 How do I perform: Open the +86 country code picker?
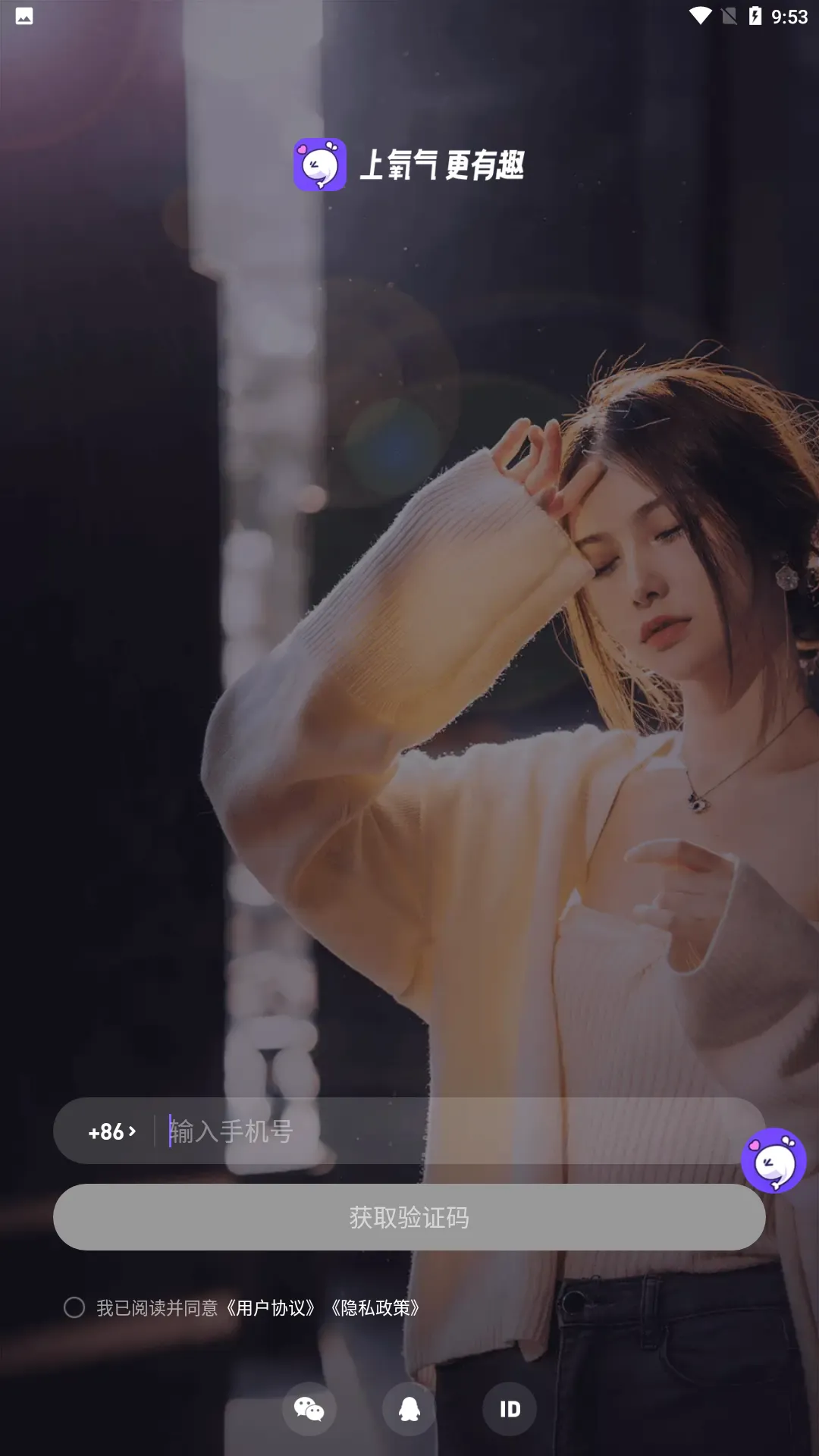pos(111,1131)
